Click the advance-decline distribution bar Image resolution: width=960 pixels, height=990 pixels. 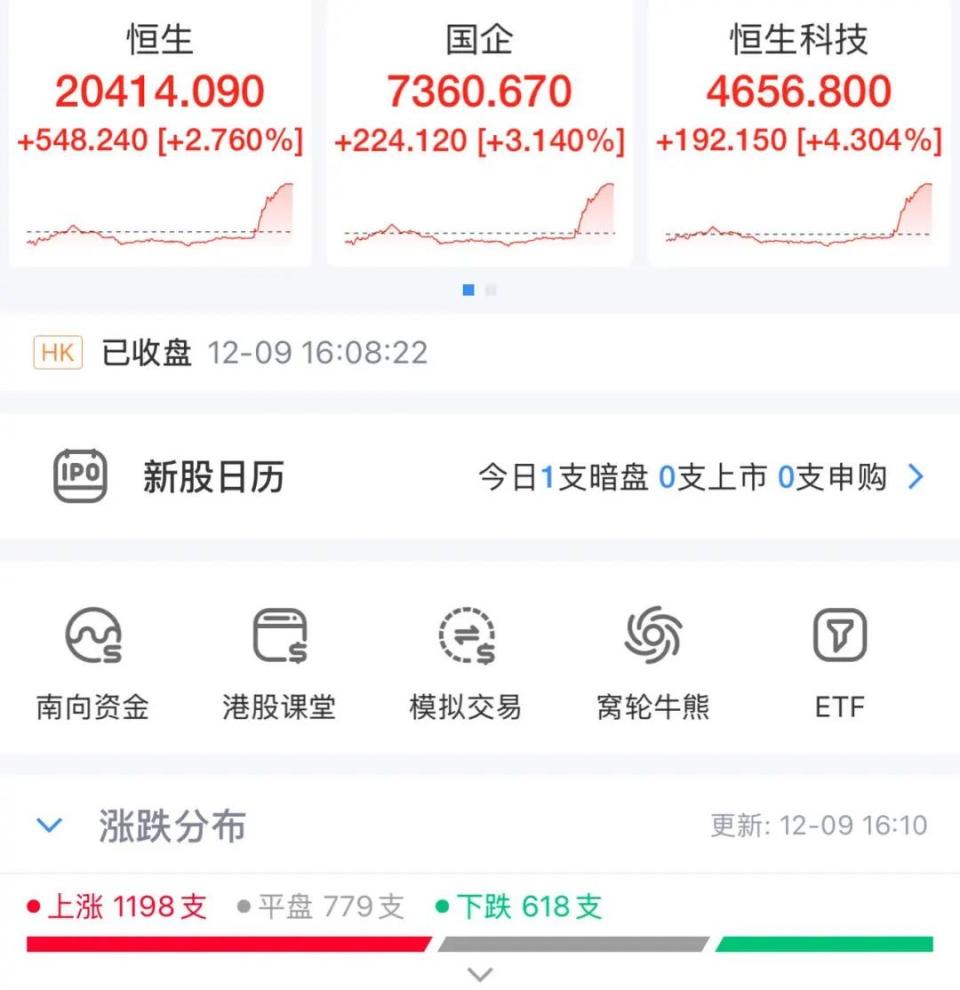click(480, 941)
